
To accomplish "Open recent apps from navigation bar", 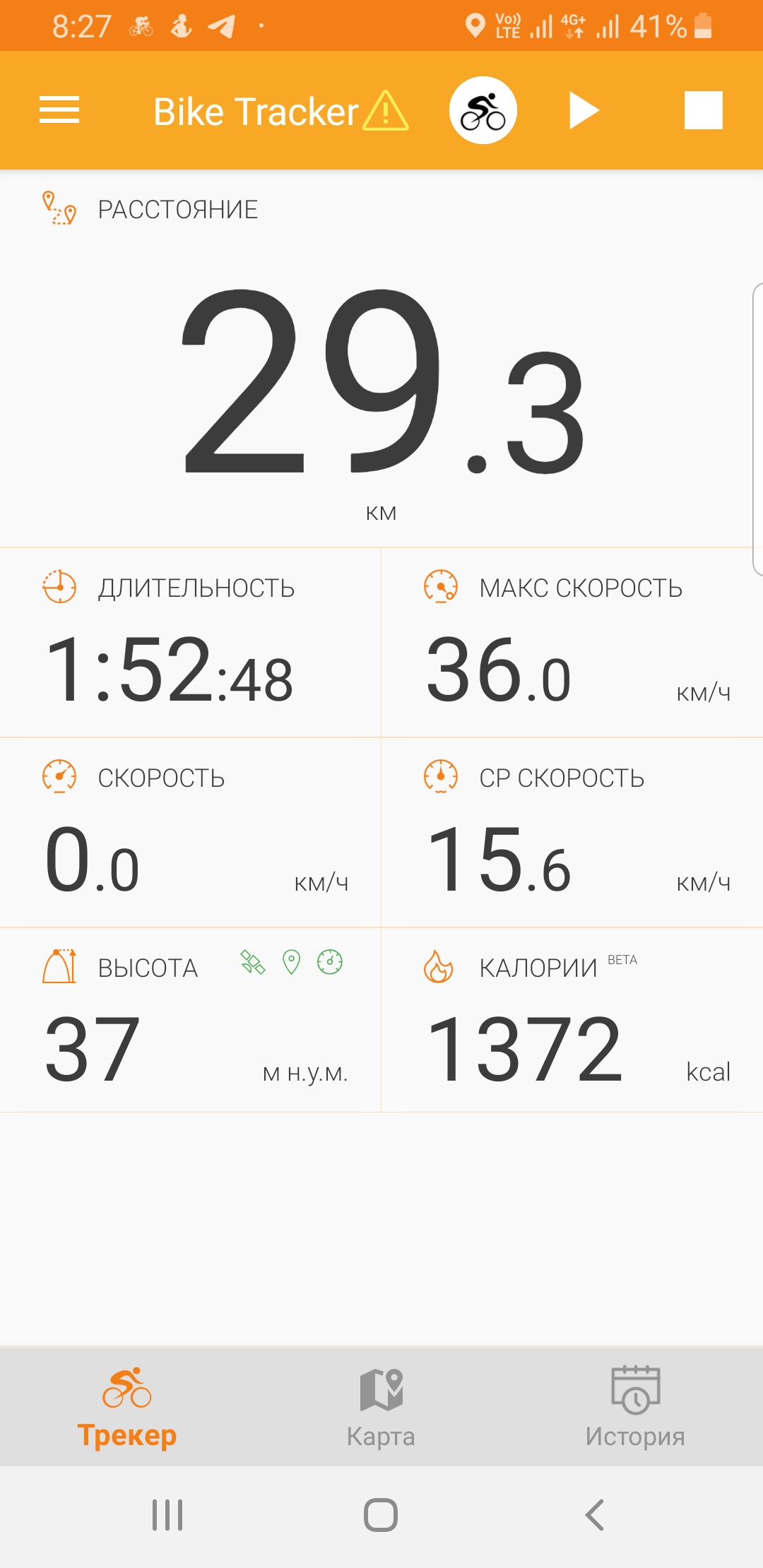I will pos(167,1515).
